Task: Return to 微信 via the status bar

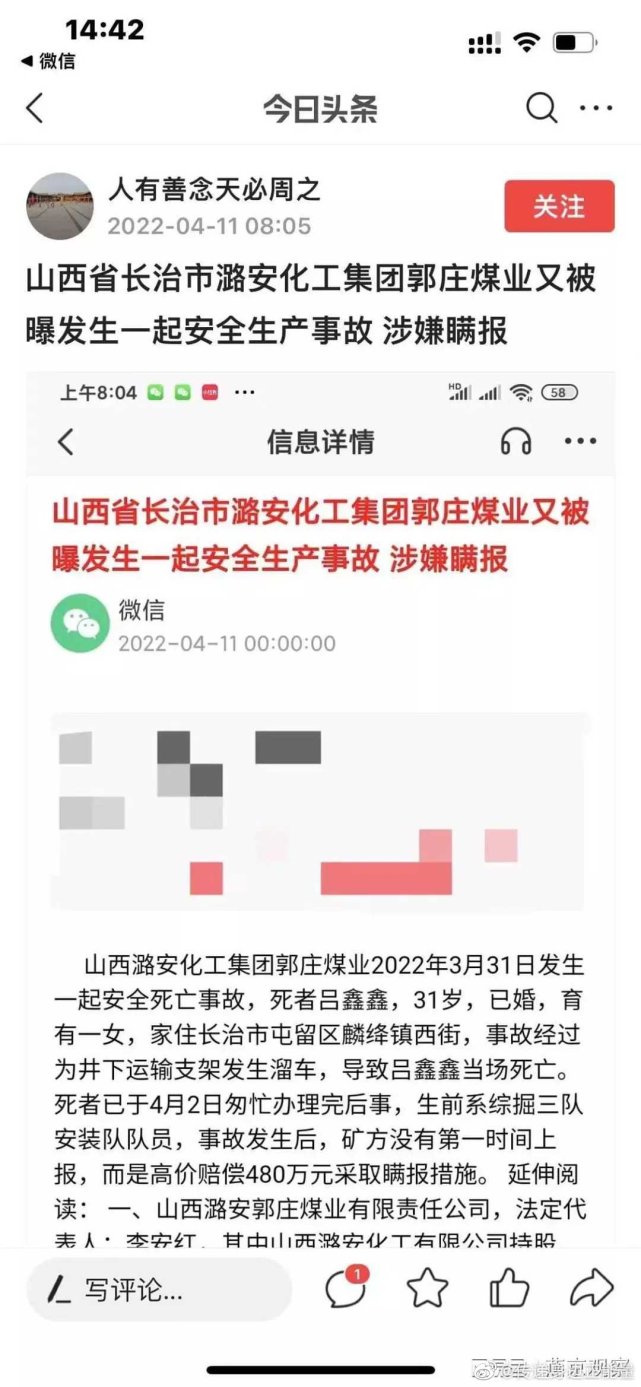Action: pos(48,62)
